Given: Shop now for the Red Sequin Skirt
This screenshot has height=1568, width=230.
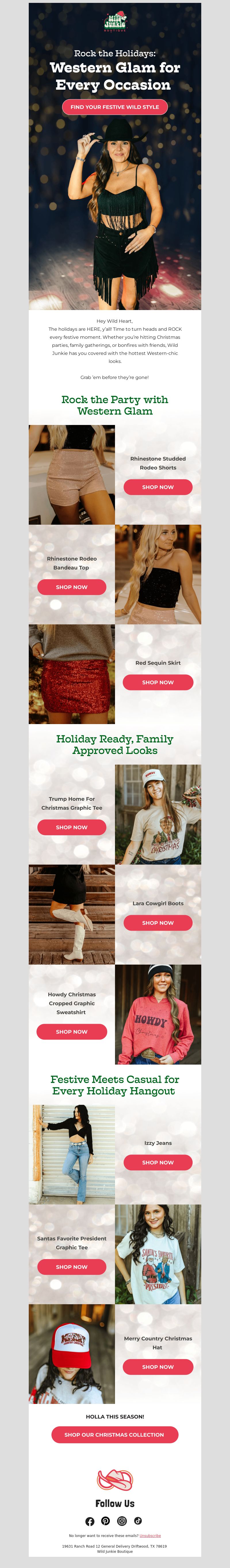Looking at the screenshot, I should pos(158,682).
